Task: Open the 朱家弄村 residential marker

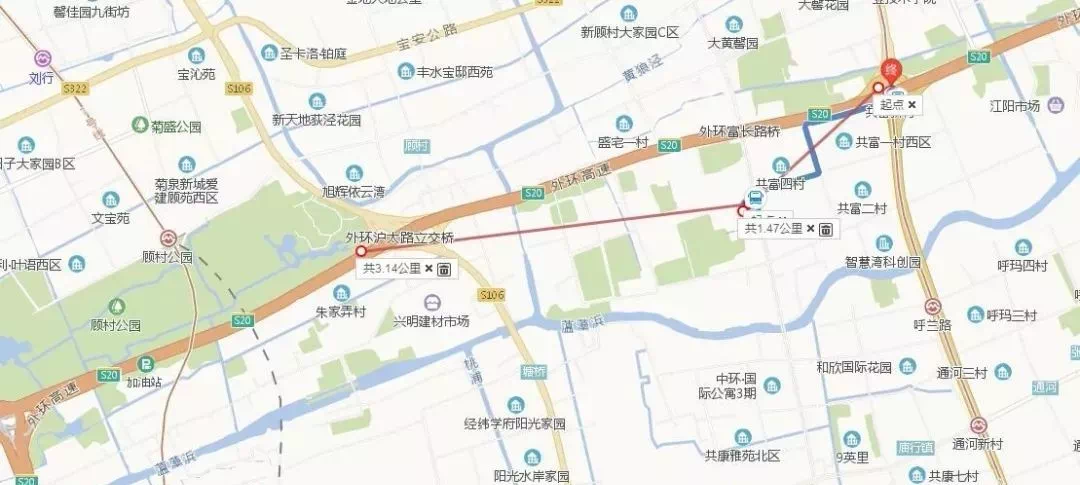Action: [343, 292]
